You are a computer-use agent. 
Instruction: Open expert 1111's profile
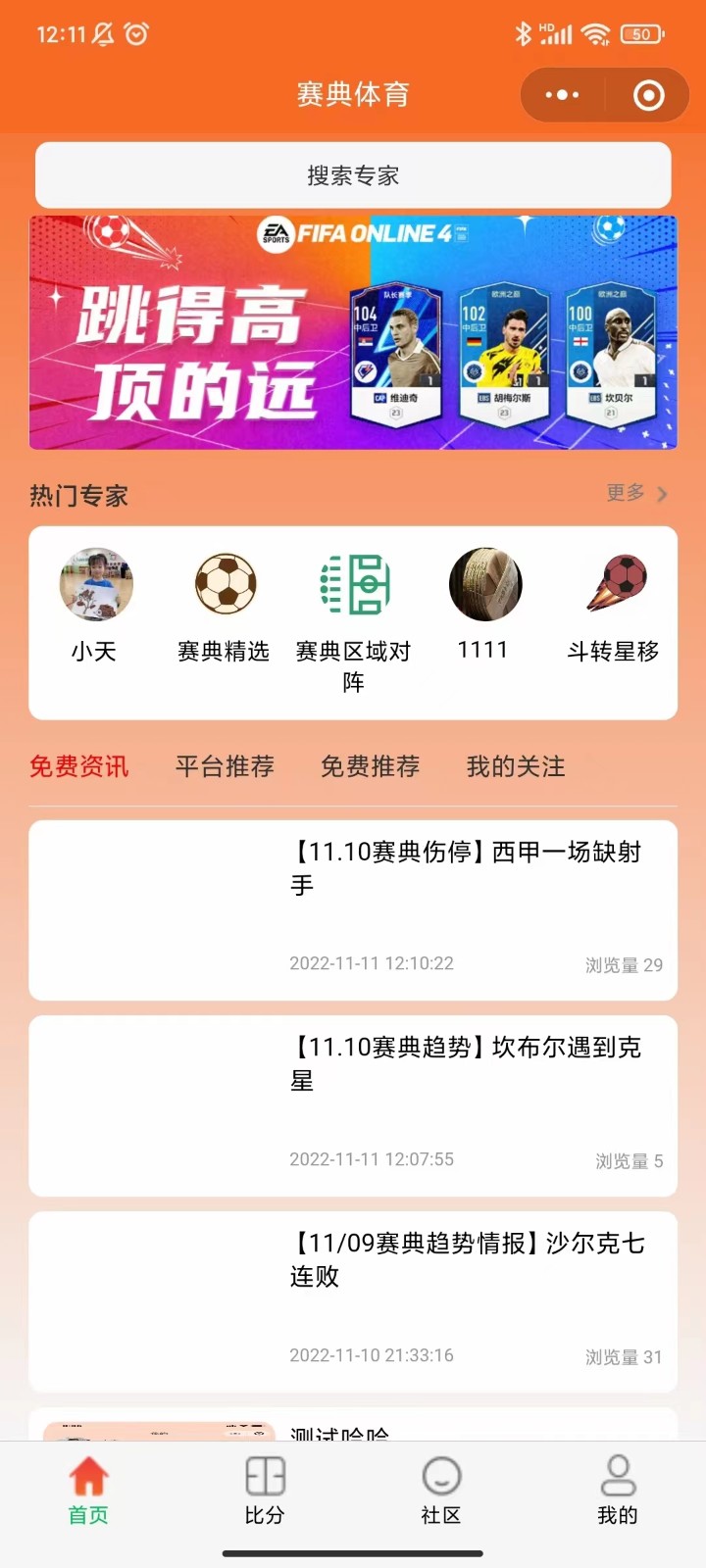[x=484, y=605]
